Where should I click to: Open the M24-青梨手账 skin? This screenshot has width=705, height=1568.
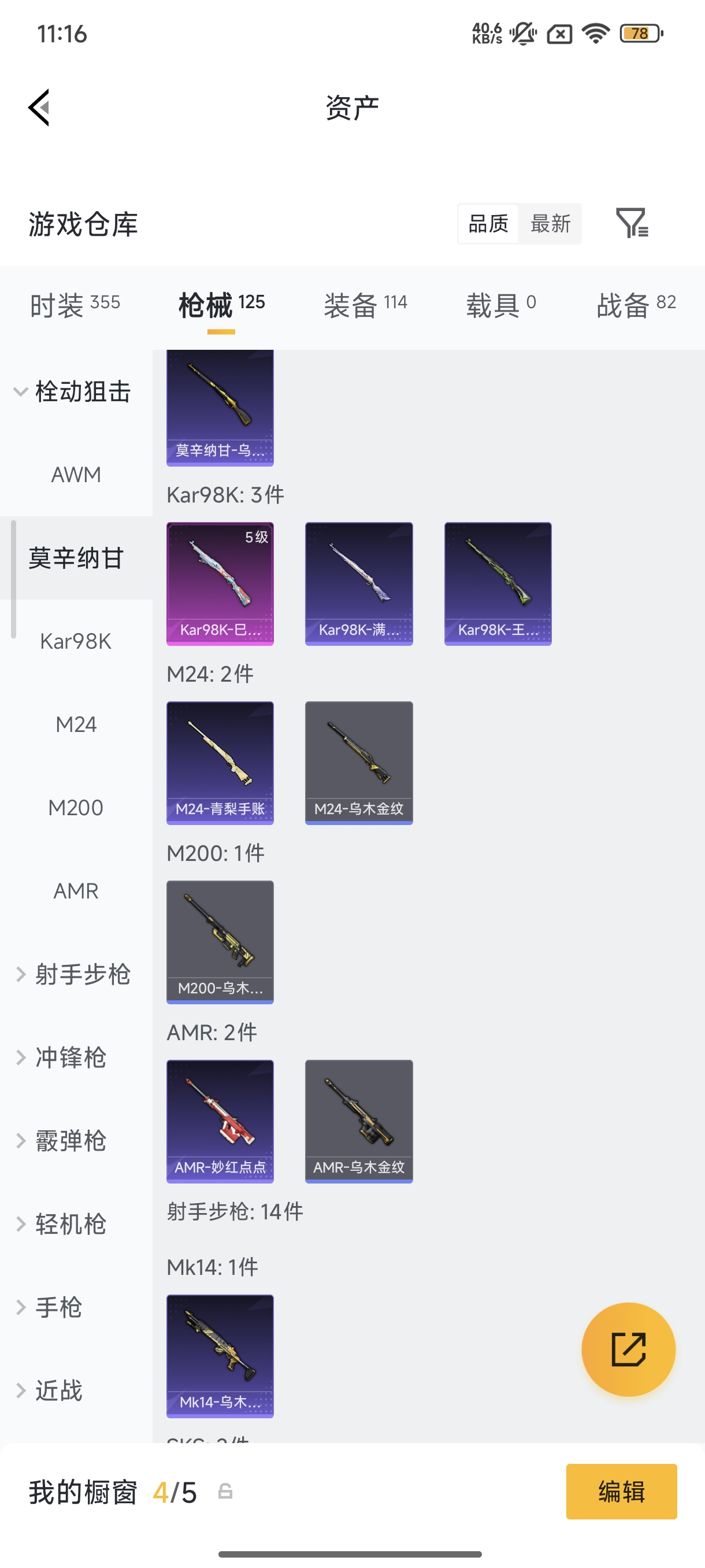tap(220, 763)
